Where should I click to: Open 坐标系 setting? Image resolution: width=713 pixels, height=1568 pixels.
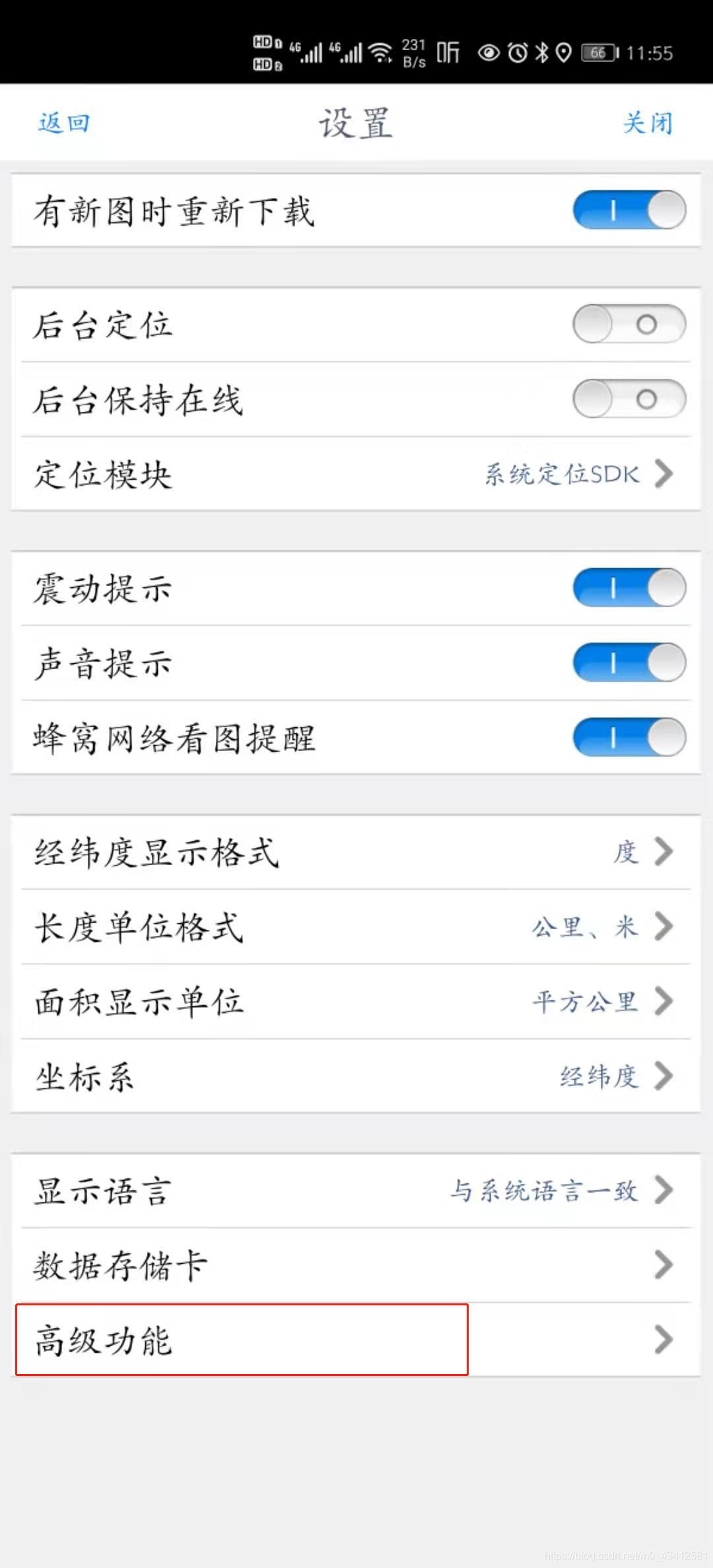tap(355, 1076)
